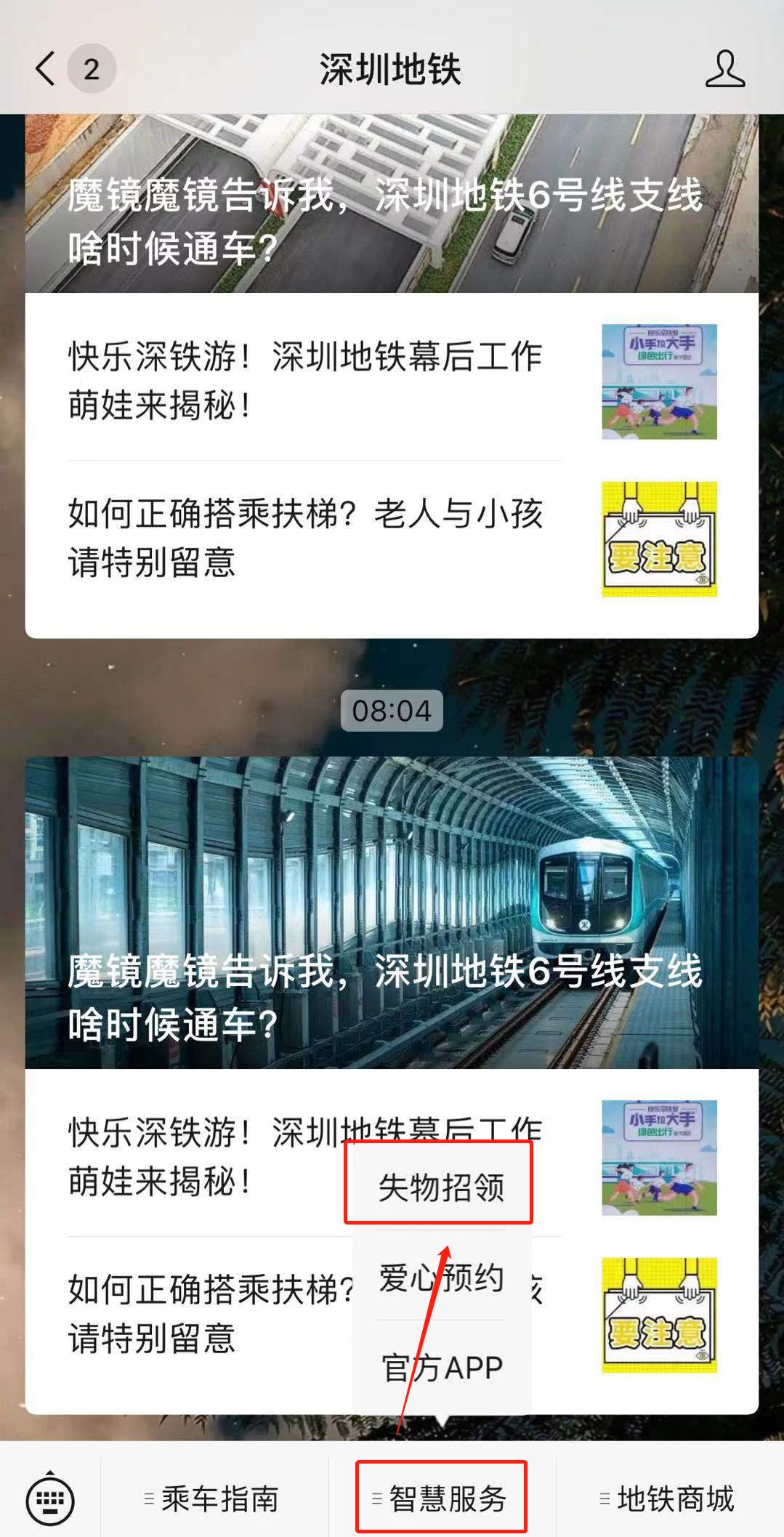Choose 官方APP in the popup menu
This screenshot has width=784, height=1537.
441,1368
